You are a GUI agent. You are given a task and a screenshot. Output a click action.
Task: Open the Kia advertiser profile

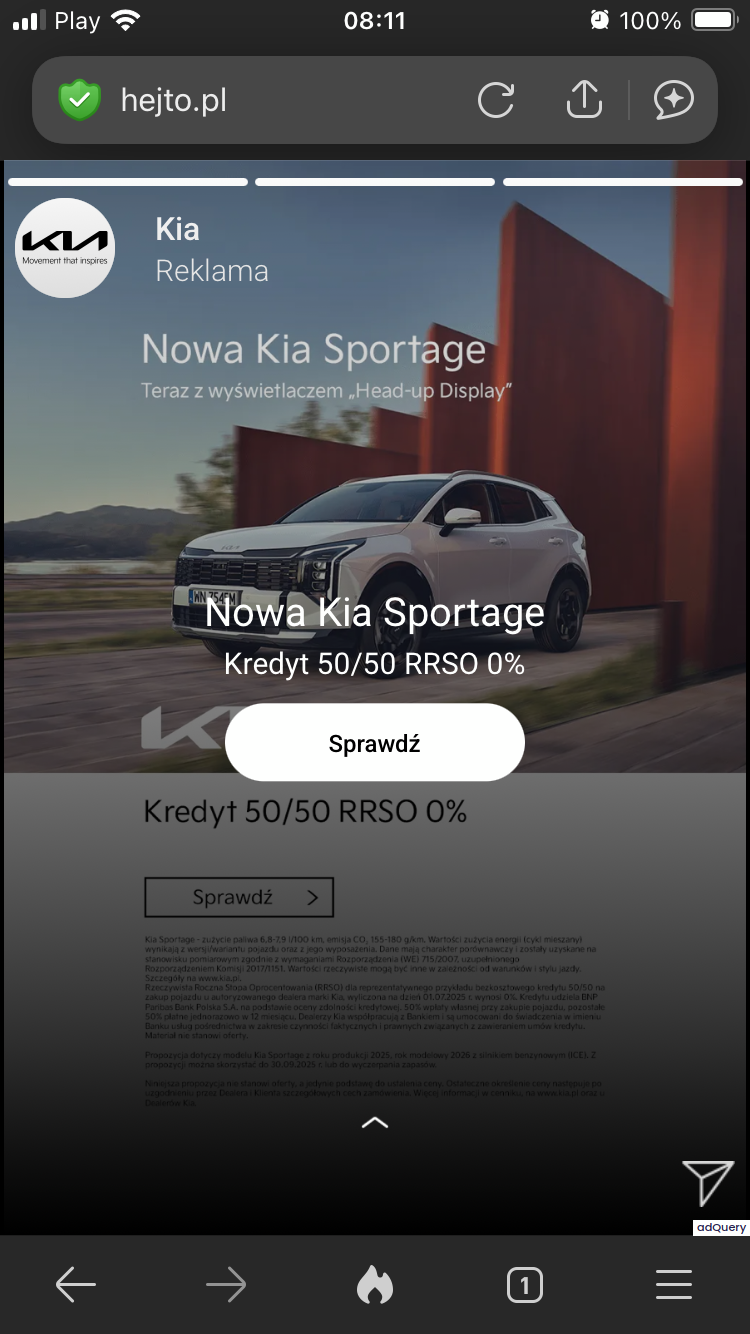point(66,248)
